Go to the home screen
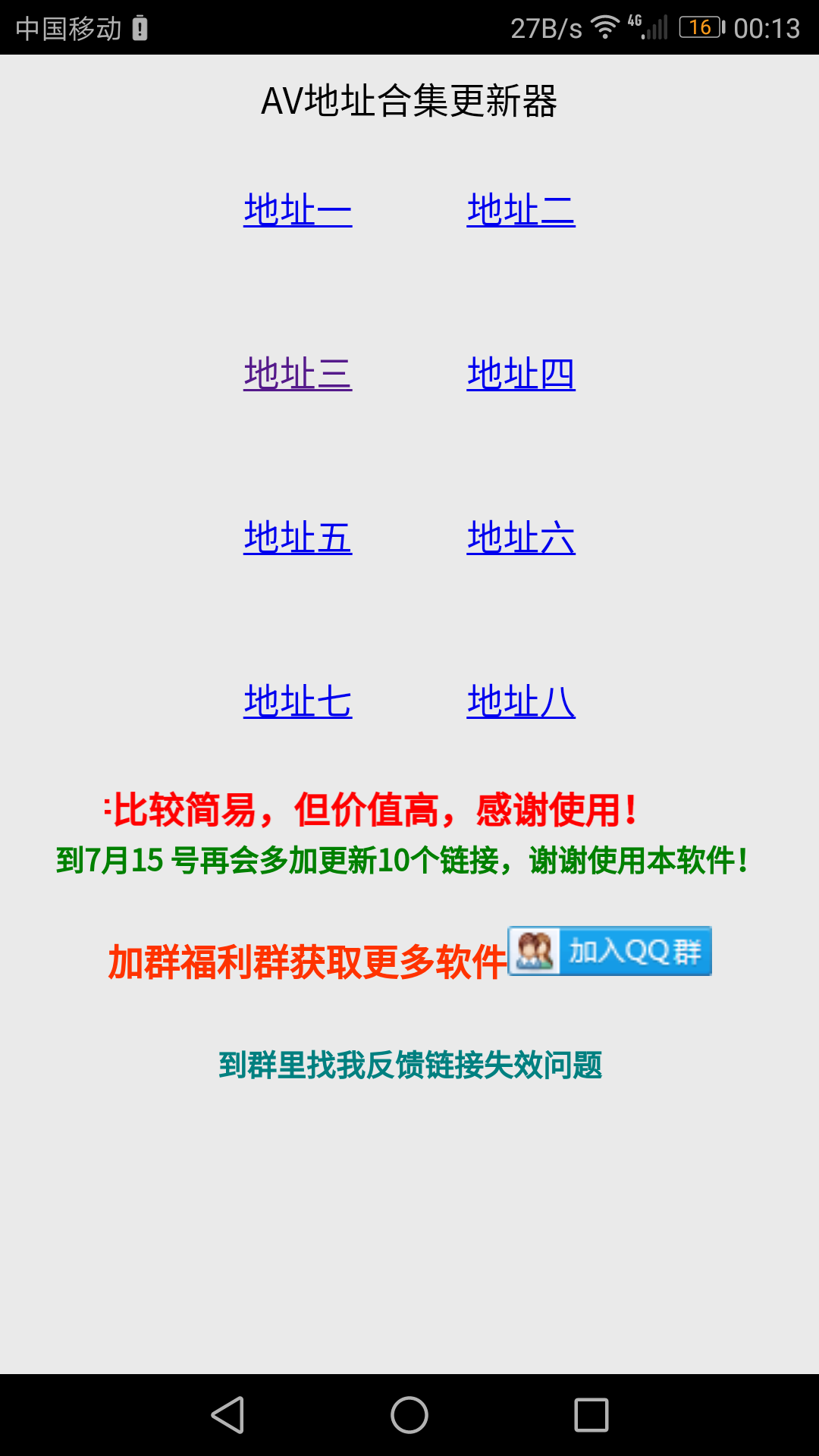 [x=409, y=1415]
